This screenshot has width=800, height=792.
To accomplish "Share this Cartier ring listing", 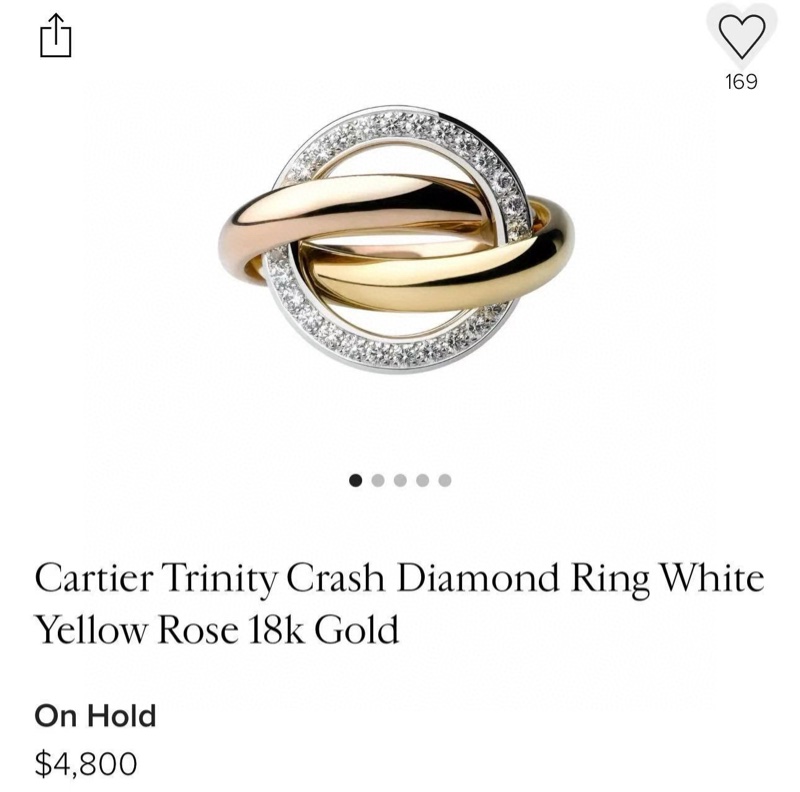I will point(56,38).
